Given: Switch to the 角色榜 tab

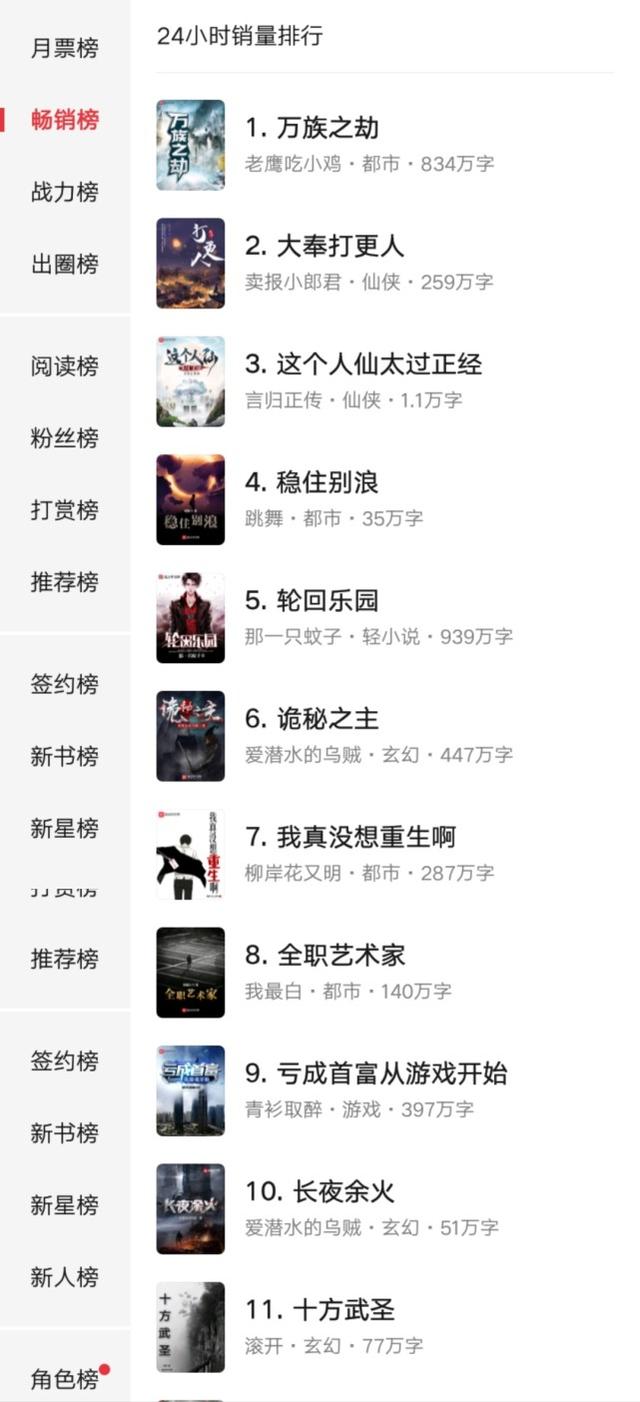Looking at the screenshot, I should tap(64, 1380).
